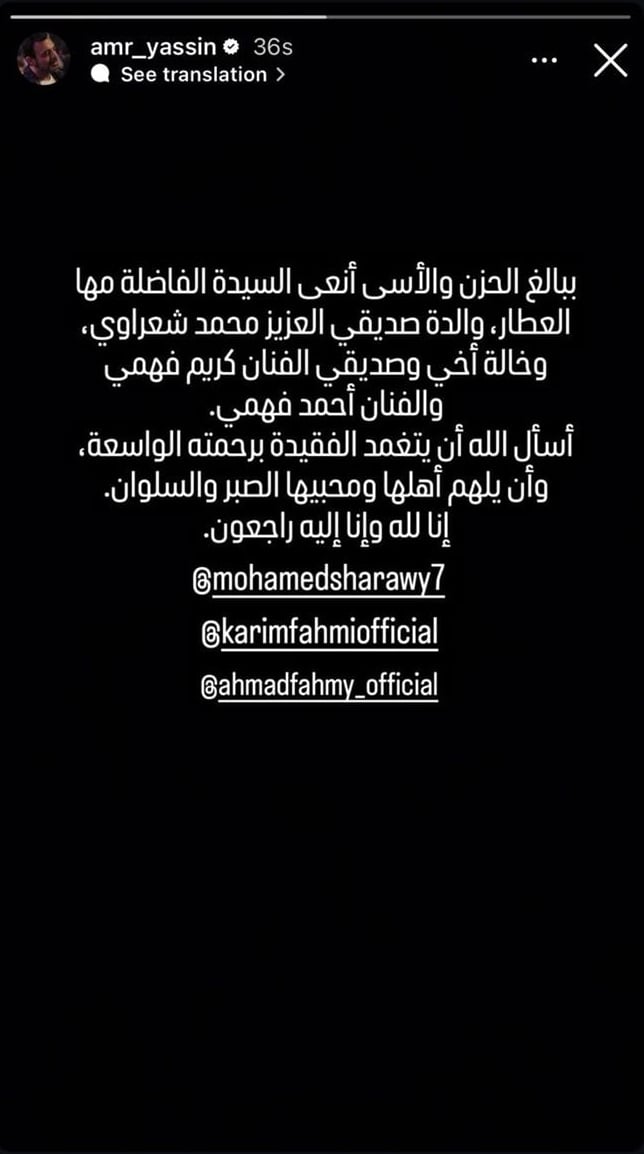
Task: Close the story viewer
Action: tap(610, 60)
